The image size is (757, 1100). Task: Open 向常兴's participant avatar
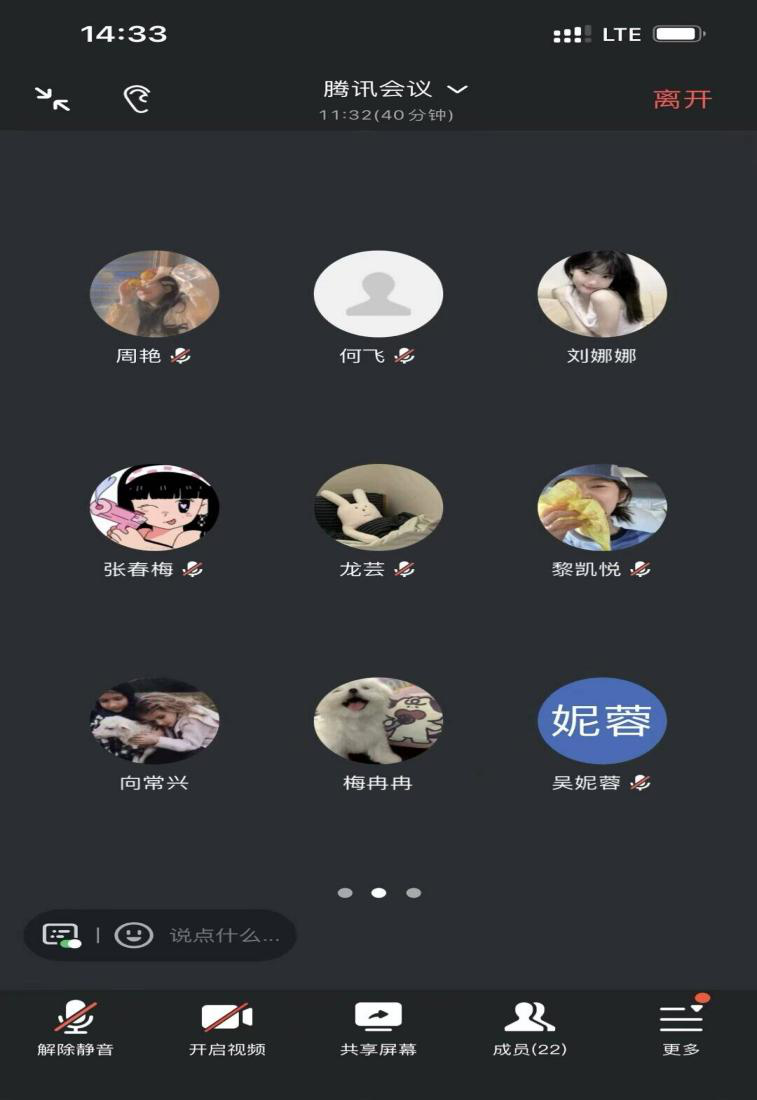click(154, 721)
